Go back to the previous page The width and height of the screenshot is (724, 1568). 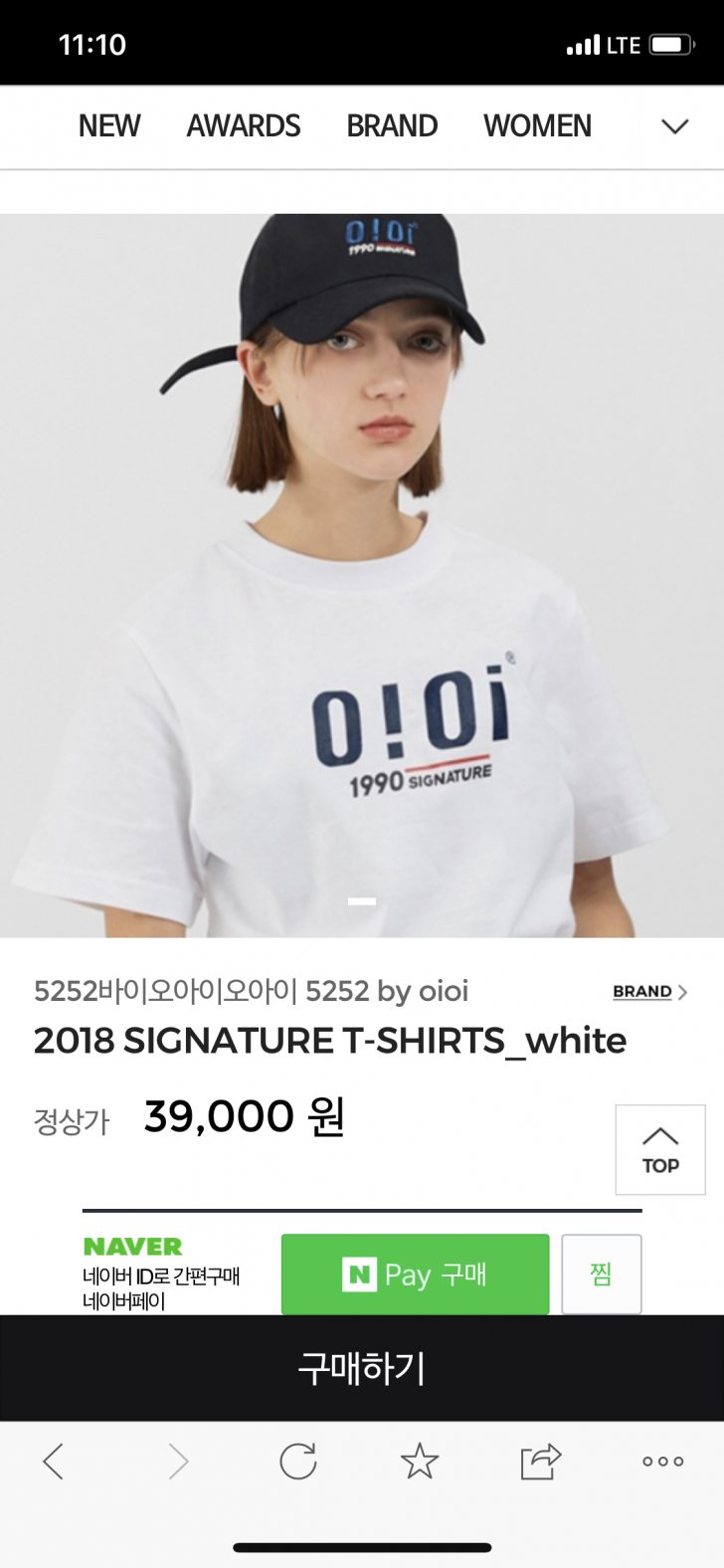(x=54, y=1462)
